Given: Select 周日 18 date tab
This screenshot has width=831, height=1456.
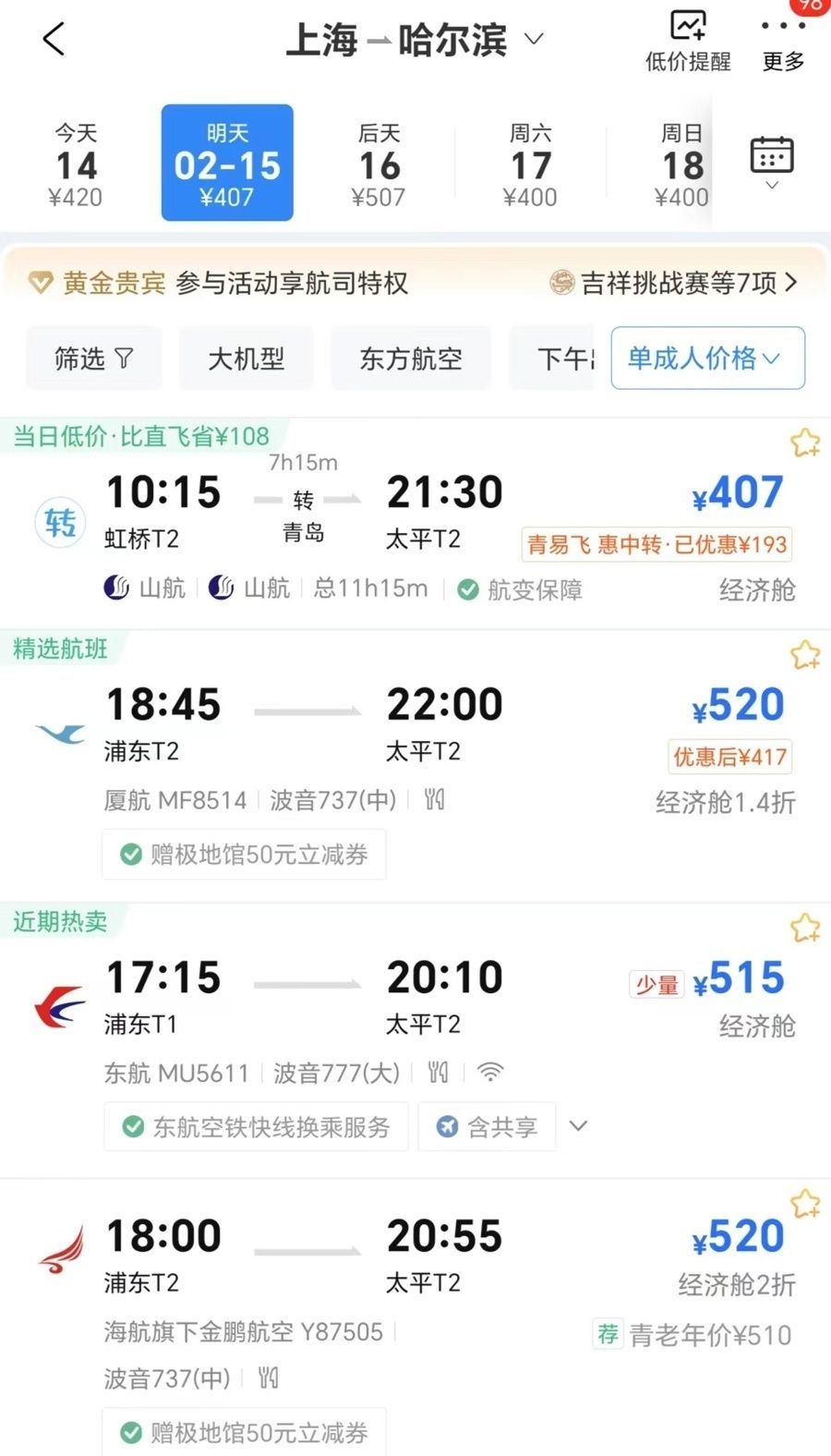Looking at the screenshot, I should tap(681, 164).
